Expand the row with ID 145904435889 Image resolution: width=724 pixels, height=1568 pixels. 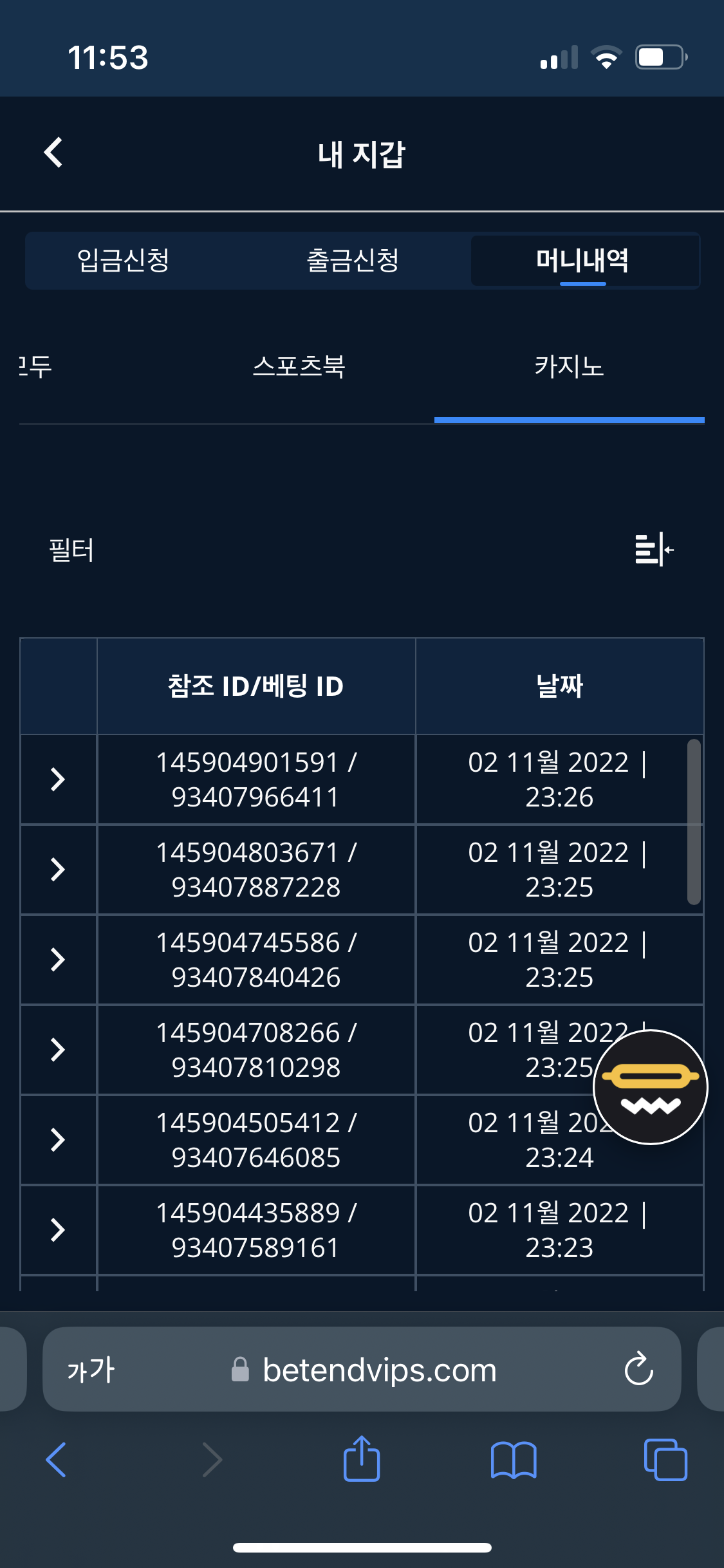pyautogui.click(x=58, y=1230)
